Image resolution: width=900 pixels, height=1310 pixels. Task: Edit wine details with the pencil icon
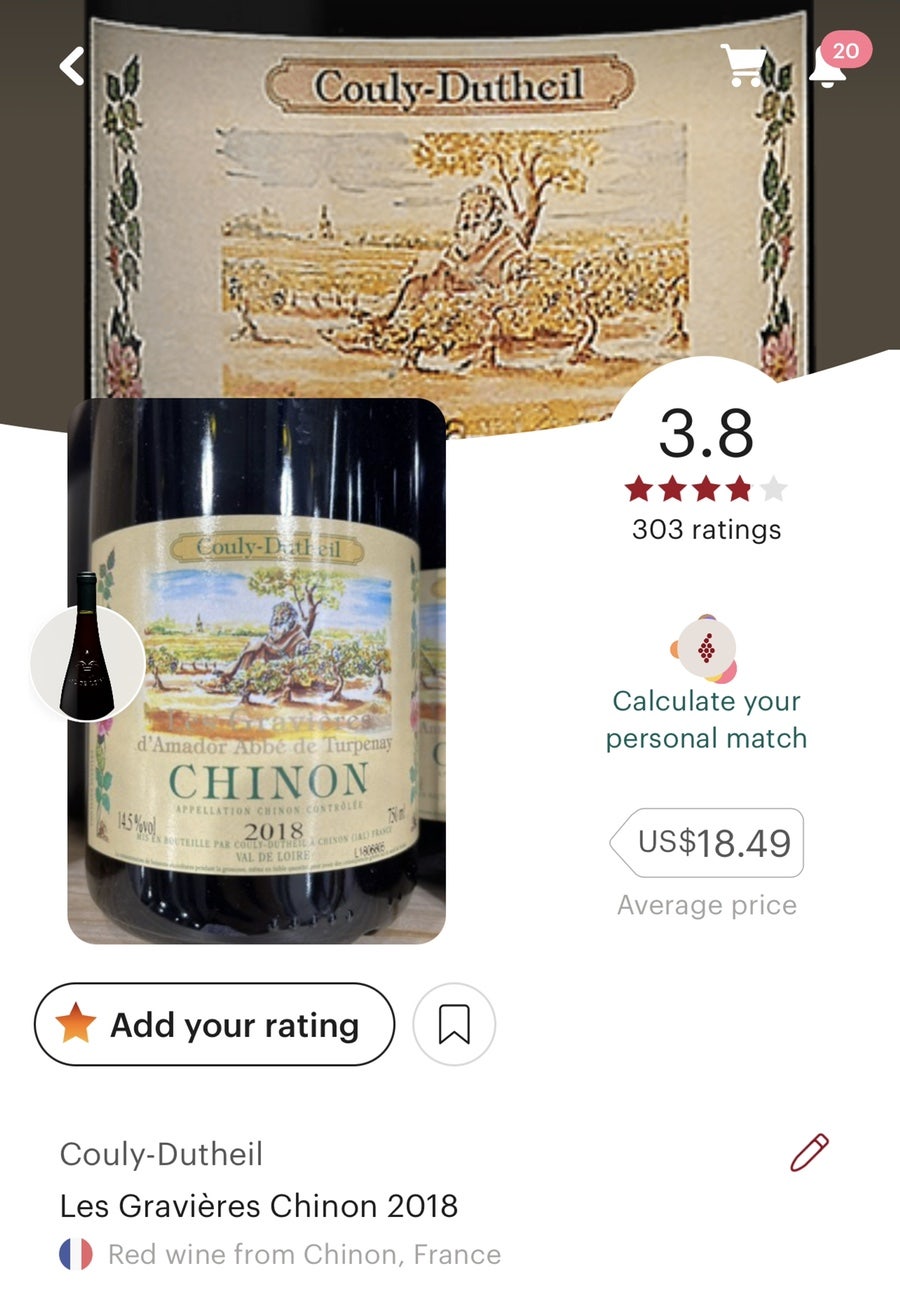(809, 1153)
